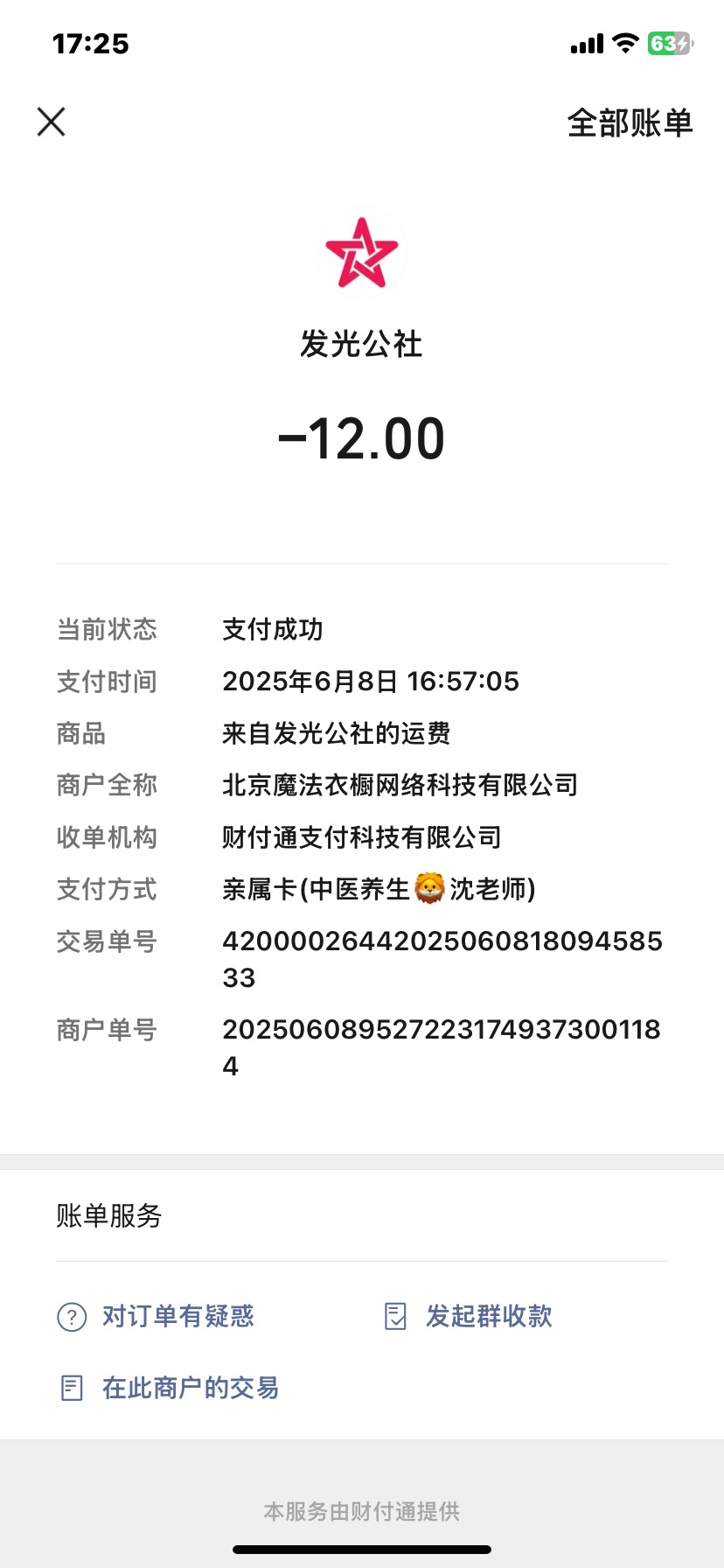Open the 发光公社 merchant logo

[x=362, y=253]
